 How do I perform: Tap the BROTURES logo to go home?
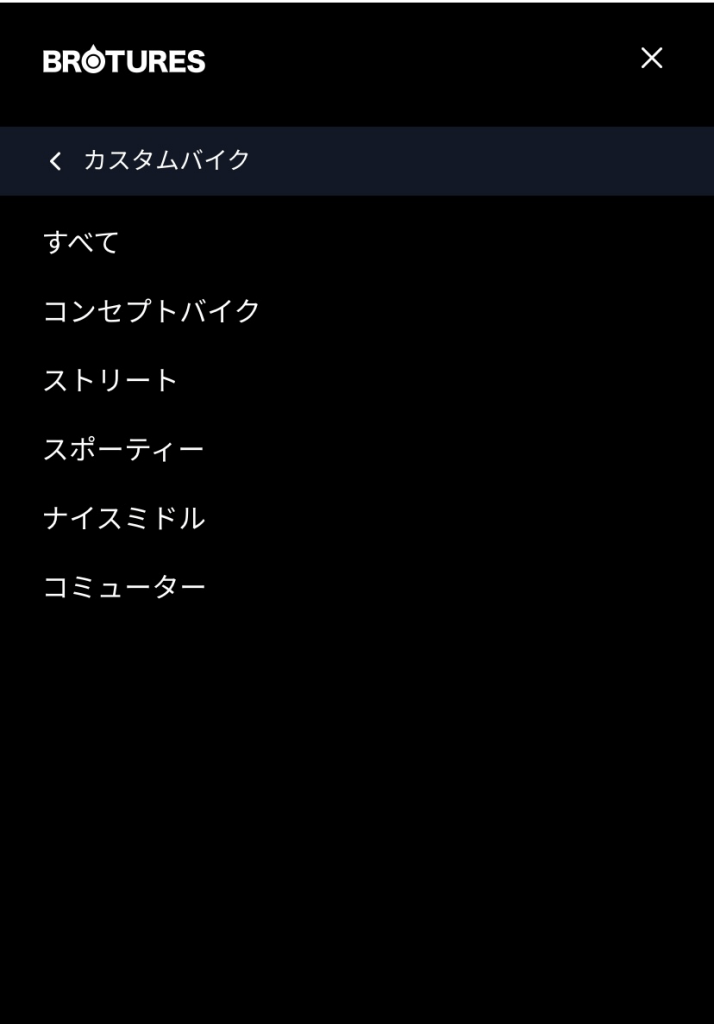pyautogui.click(x=124, y=61)
